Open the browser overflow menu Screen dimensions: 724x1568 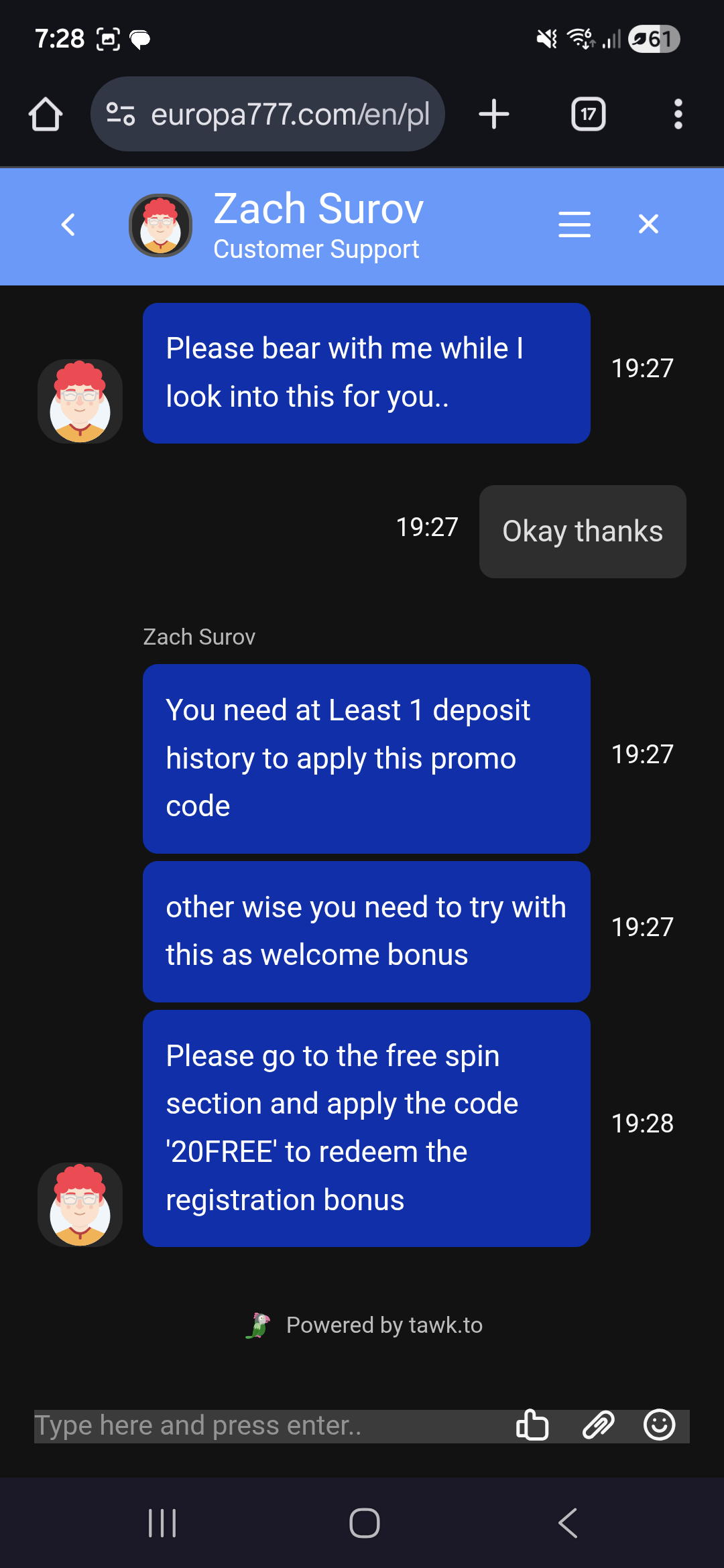[678, 114]
